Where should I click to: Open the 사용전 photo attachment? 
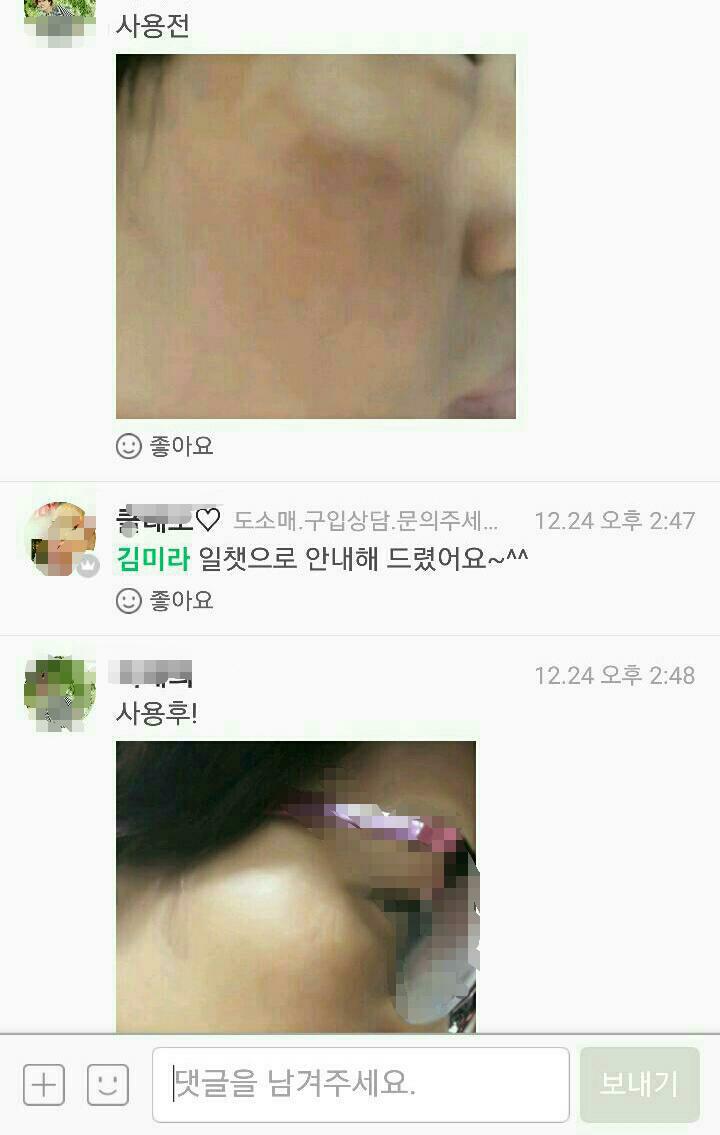(315, 236)
